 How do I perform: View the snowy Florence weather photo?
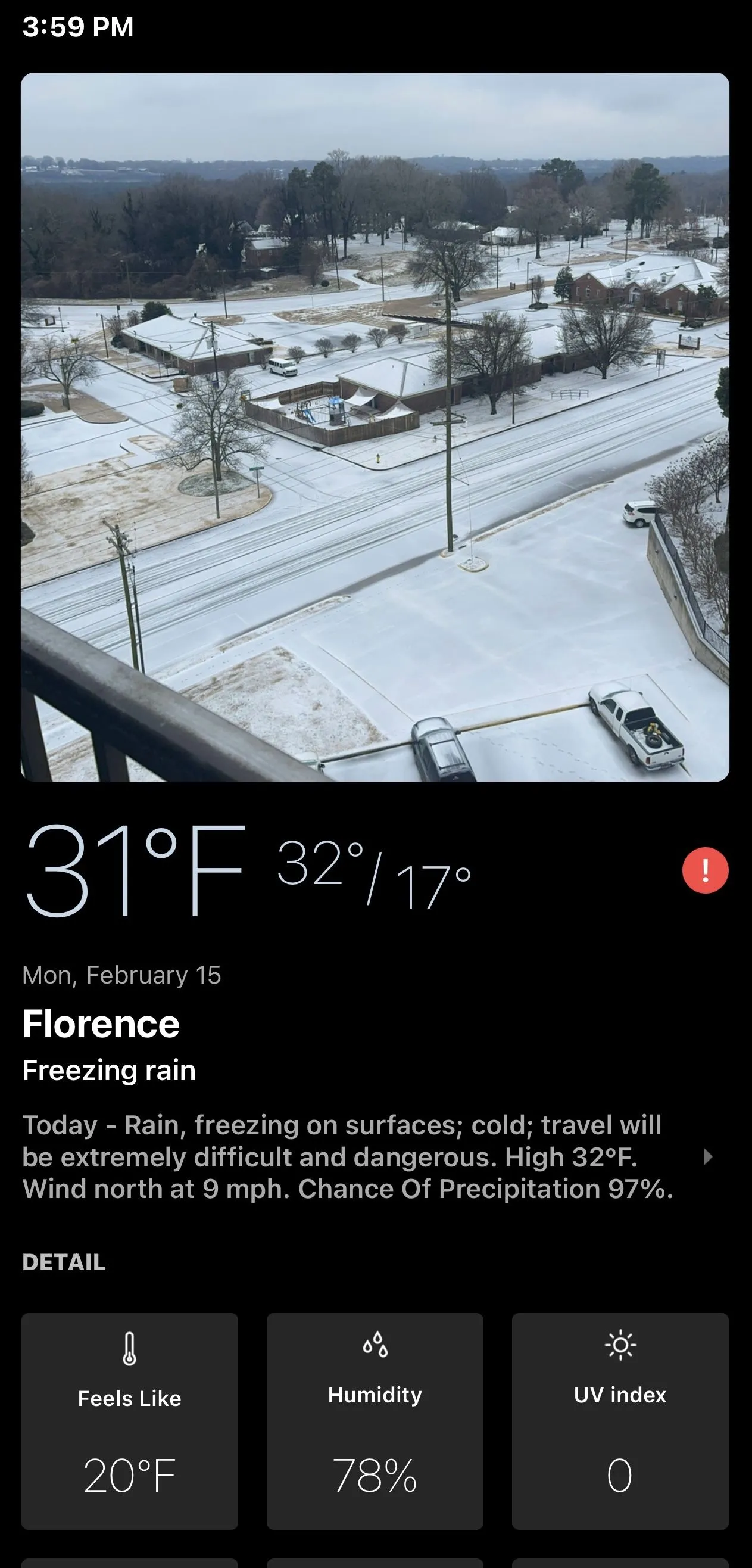(x=375, y=427)
